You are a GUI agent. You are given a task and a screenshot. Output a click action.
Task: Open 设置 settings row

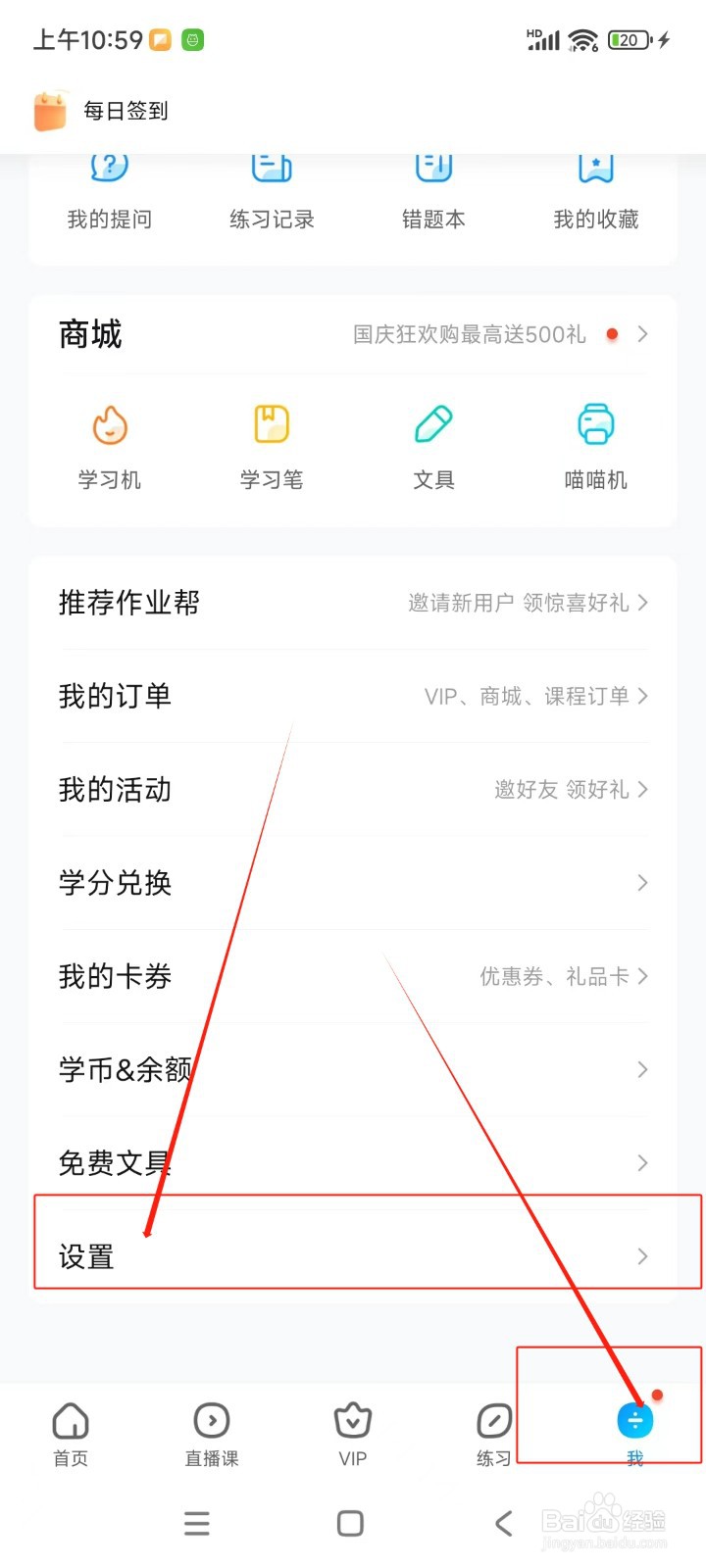tap(353, 1256)
